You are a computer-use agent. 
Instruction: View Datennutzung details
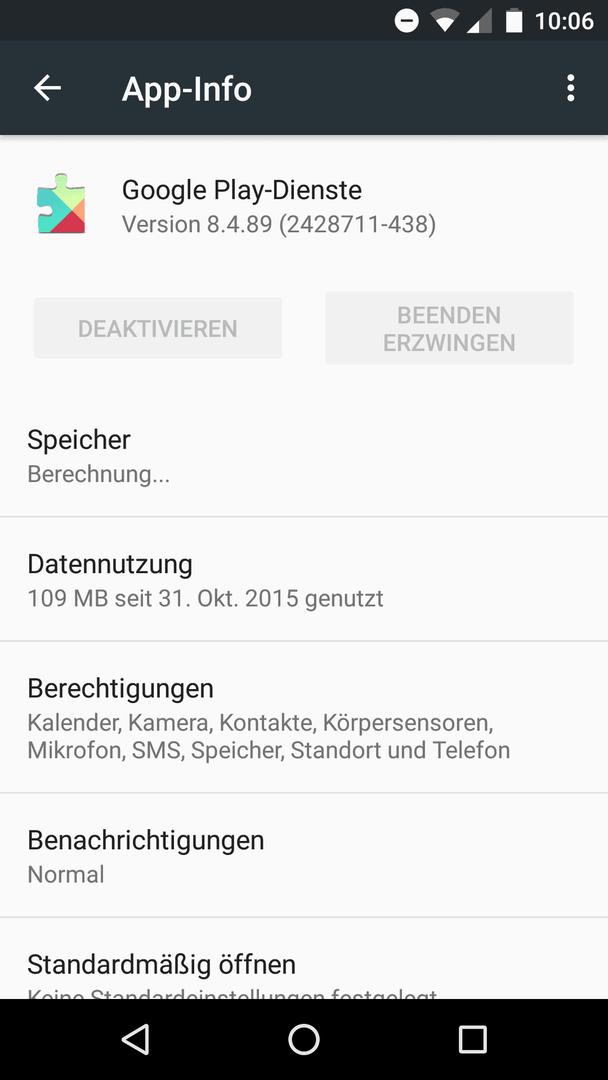(304, 579)
